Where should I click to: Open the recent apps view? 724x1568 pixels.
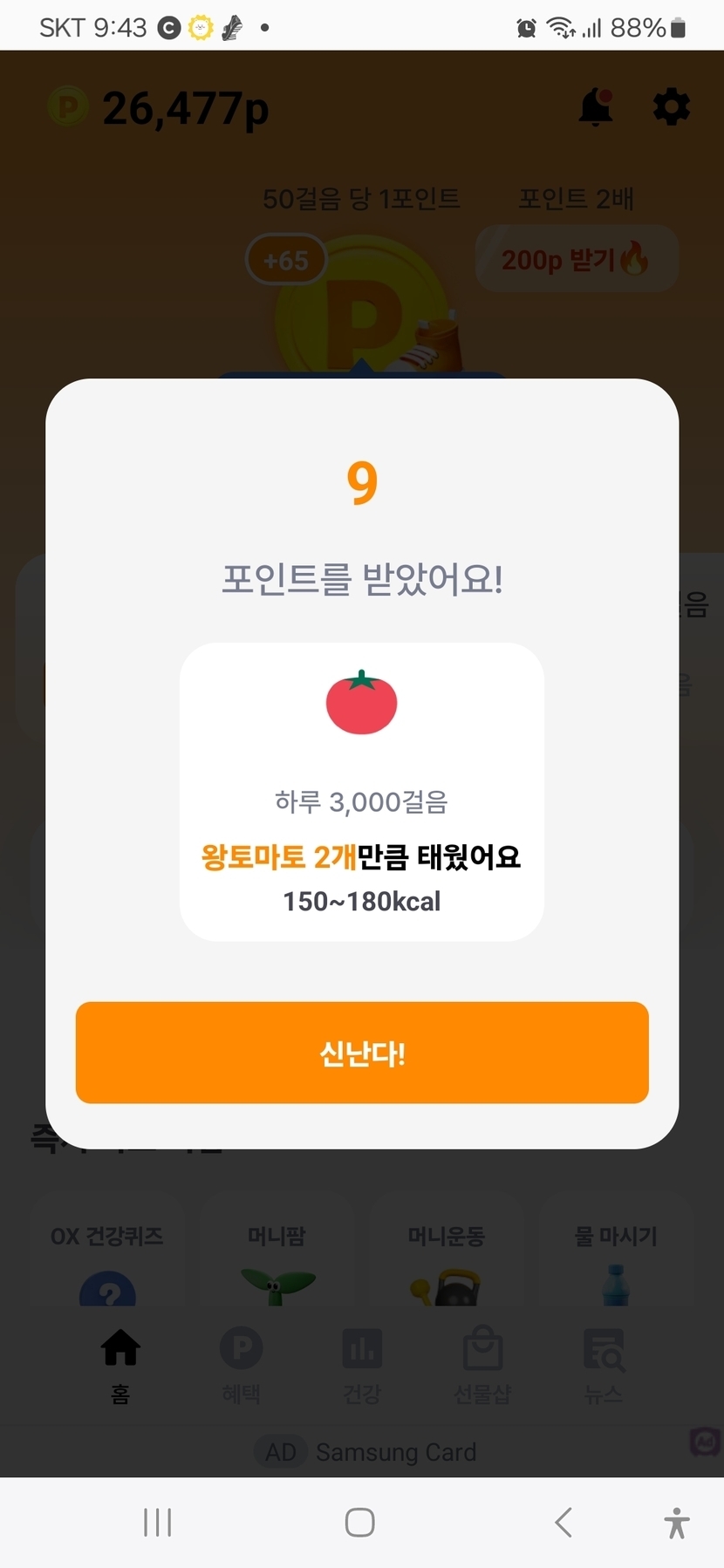coord(158,1523)
